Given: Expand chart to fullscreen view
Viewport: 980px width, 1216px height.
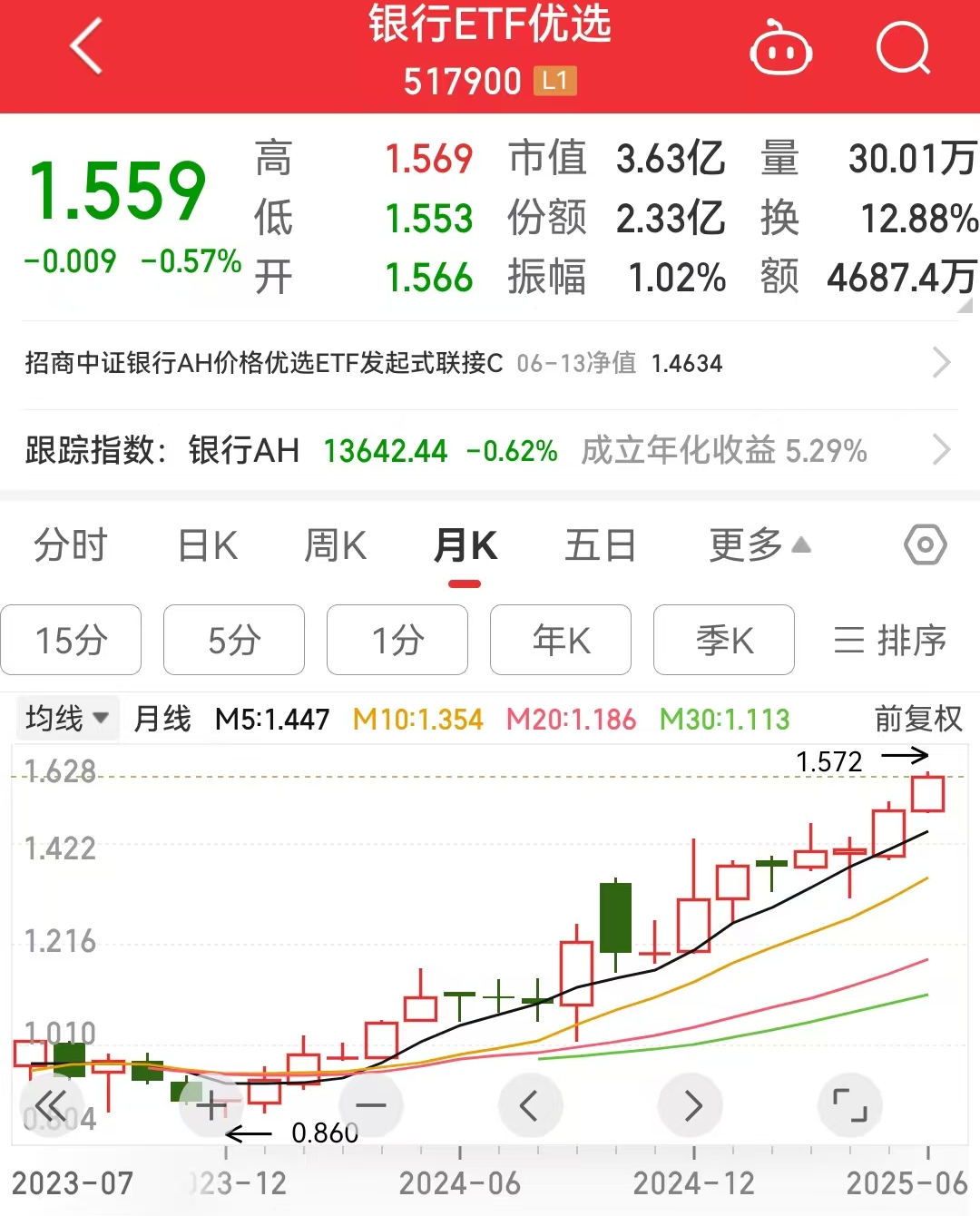Looking at the screenshot, I should pos(849,1105).
